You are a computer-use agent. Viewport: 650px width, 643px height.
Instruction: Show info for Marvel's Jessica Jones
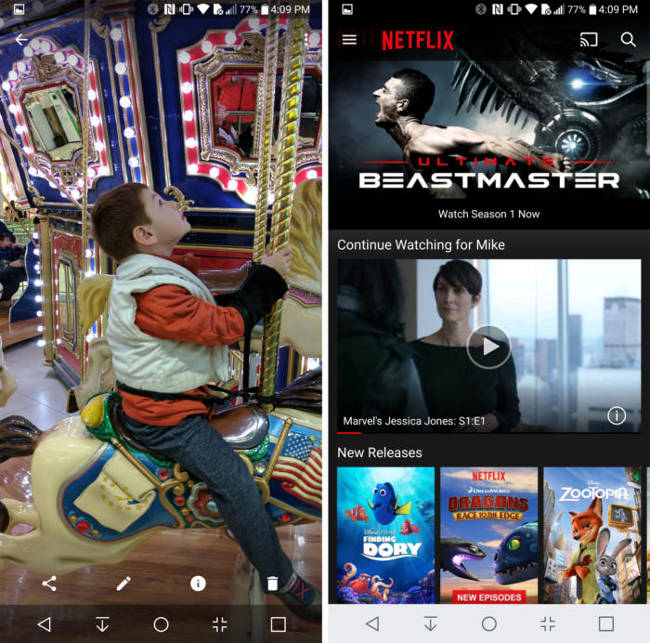pyautogui.click(x=617, y=416)
